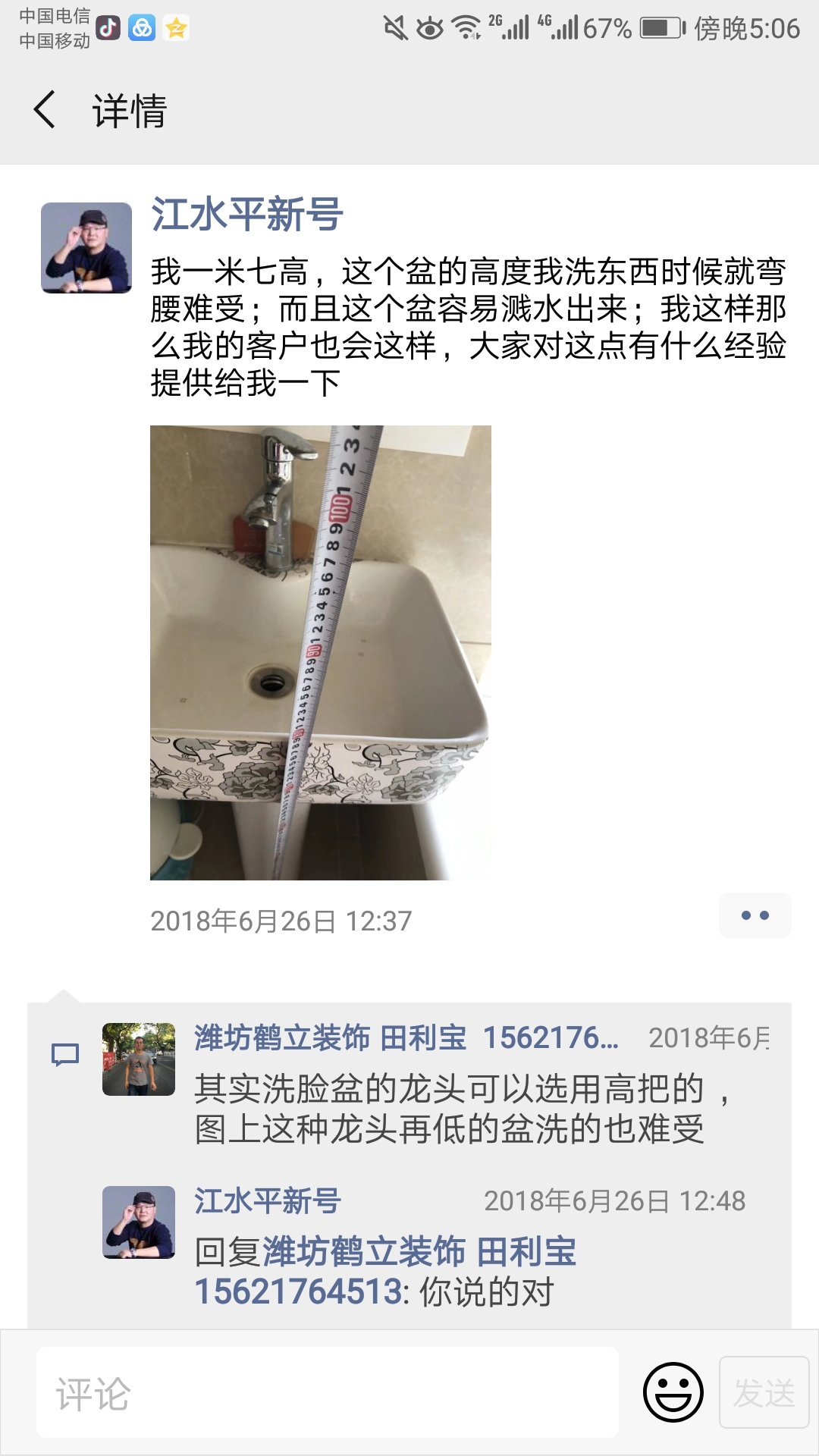This screenshot has width=819, height=1456.
Task: Open the 江水平新号 name link on the post
Action: 247,214
